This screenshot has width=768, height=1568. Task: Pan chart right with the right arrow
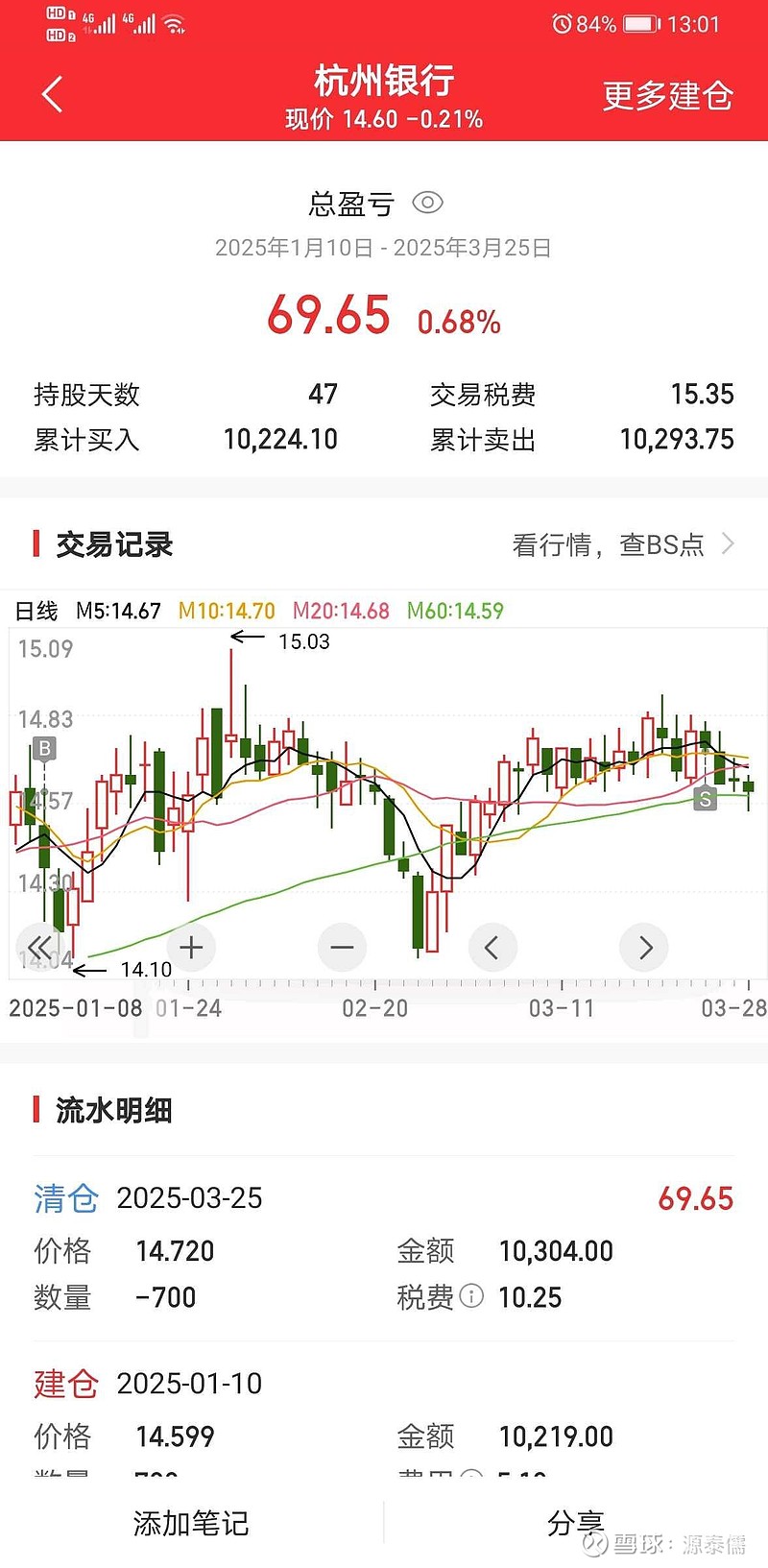click(644, 947)
